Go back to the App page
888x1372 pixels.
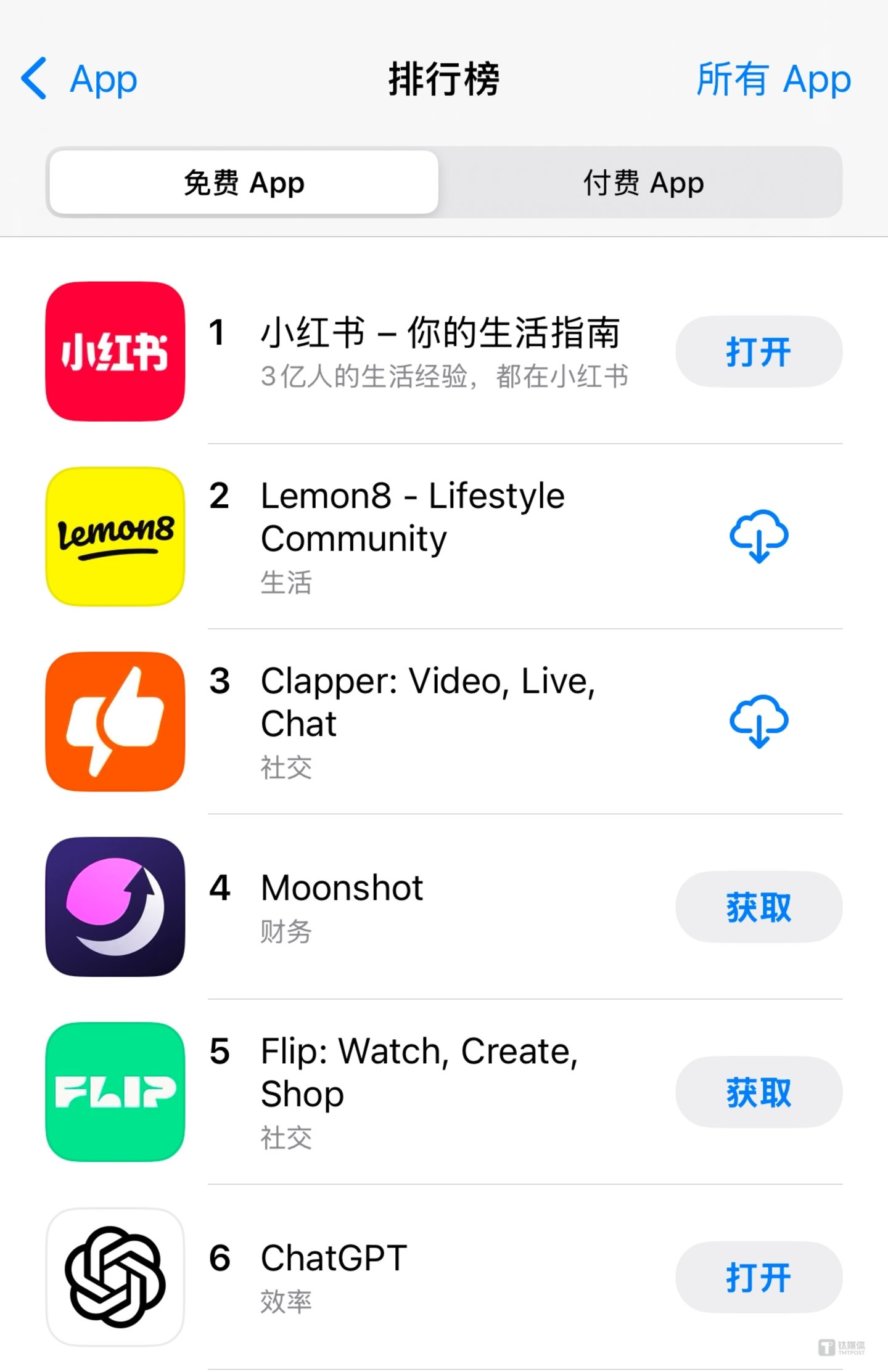point(79,79)
